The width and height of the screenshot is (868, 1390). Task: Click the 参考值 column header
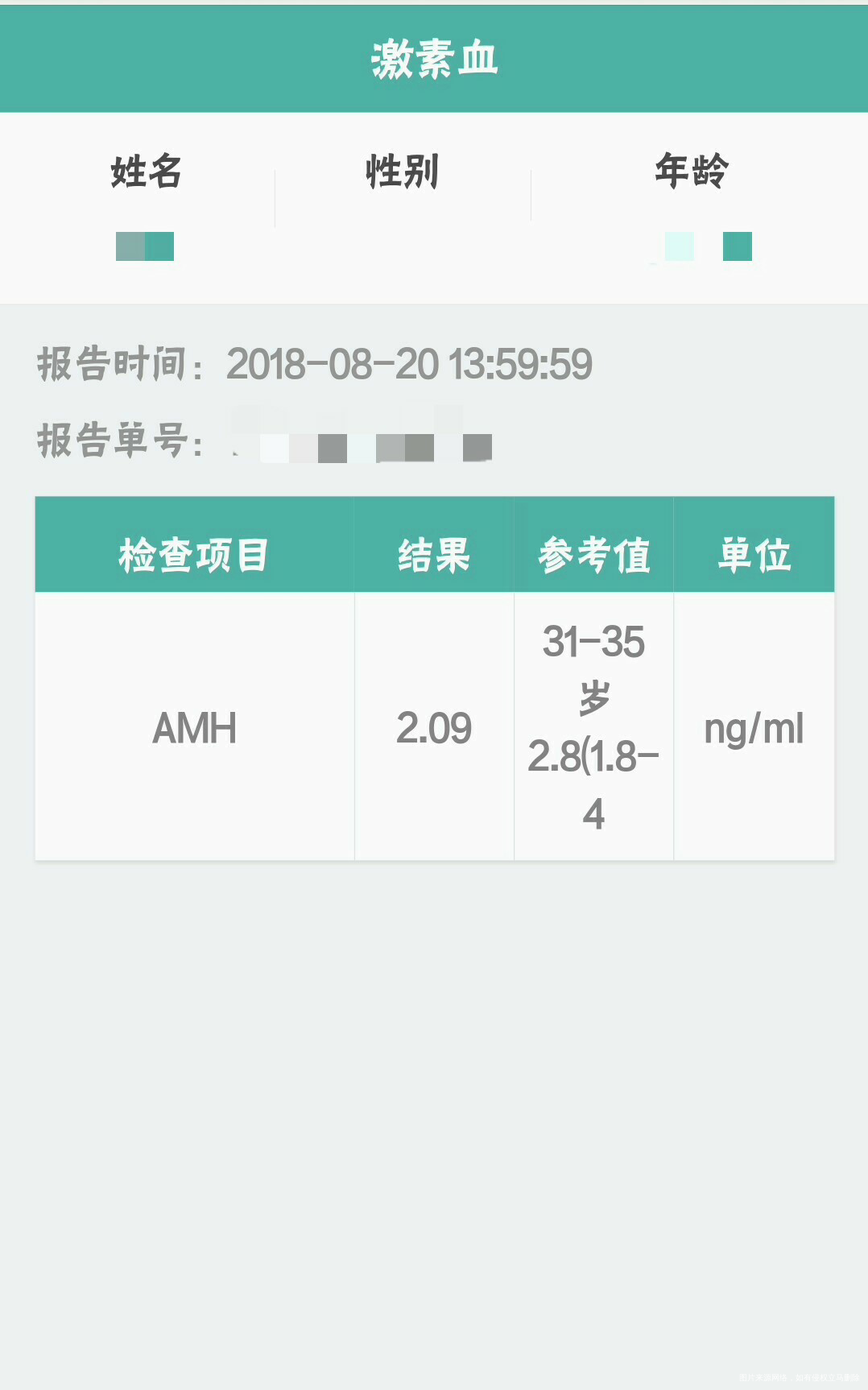[x=593, y=554]
